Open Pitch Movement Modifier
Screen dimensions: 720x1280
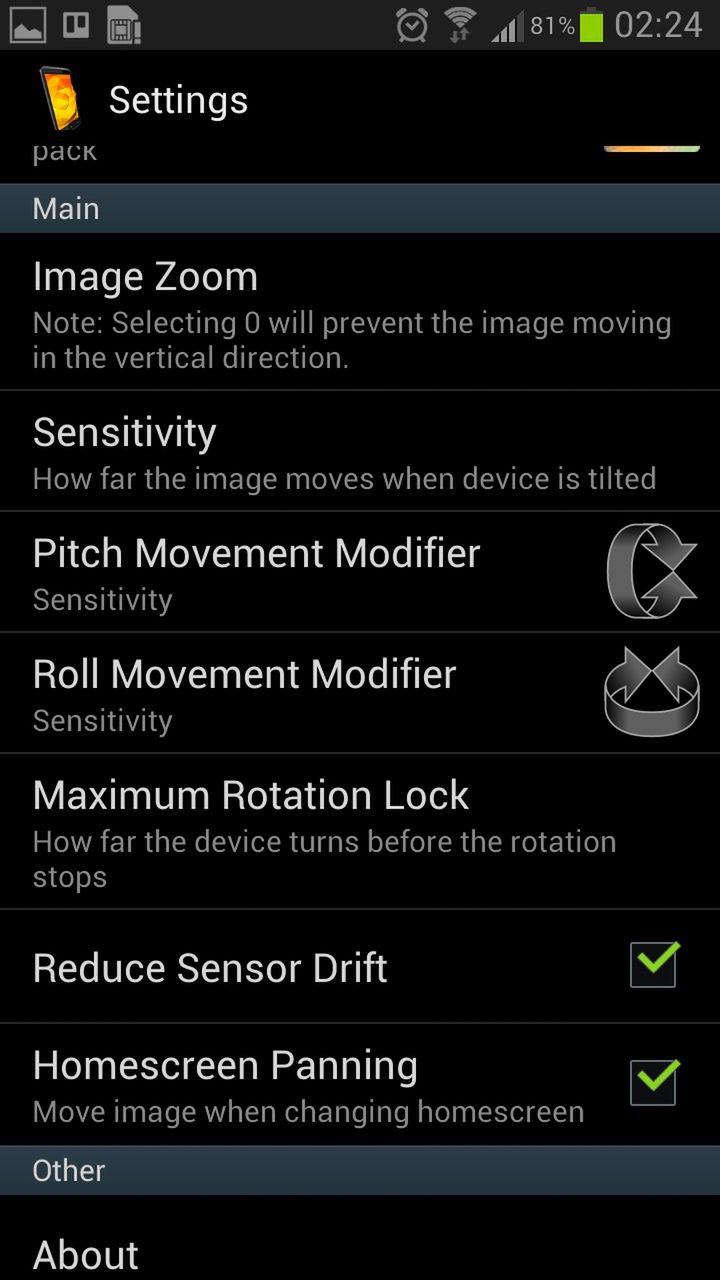(300, 573)
